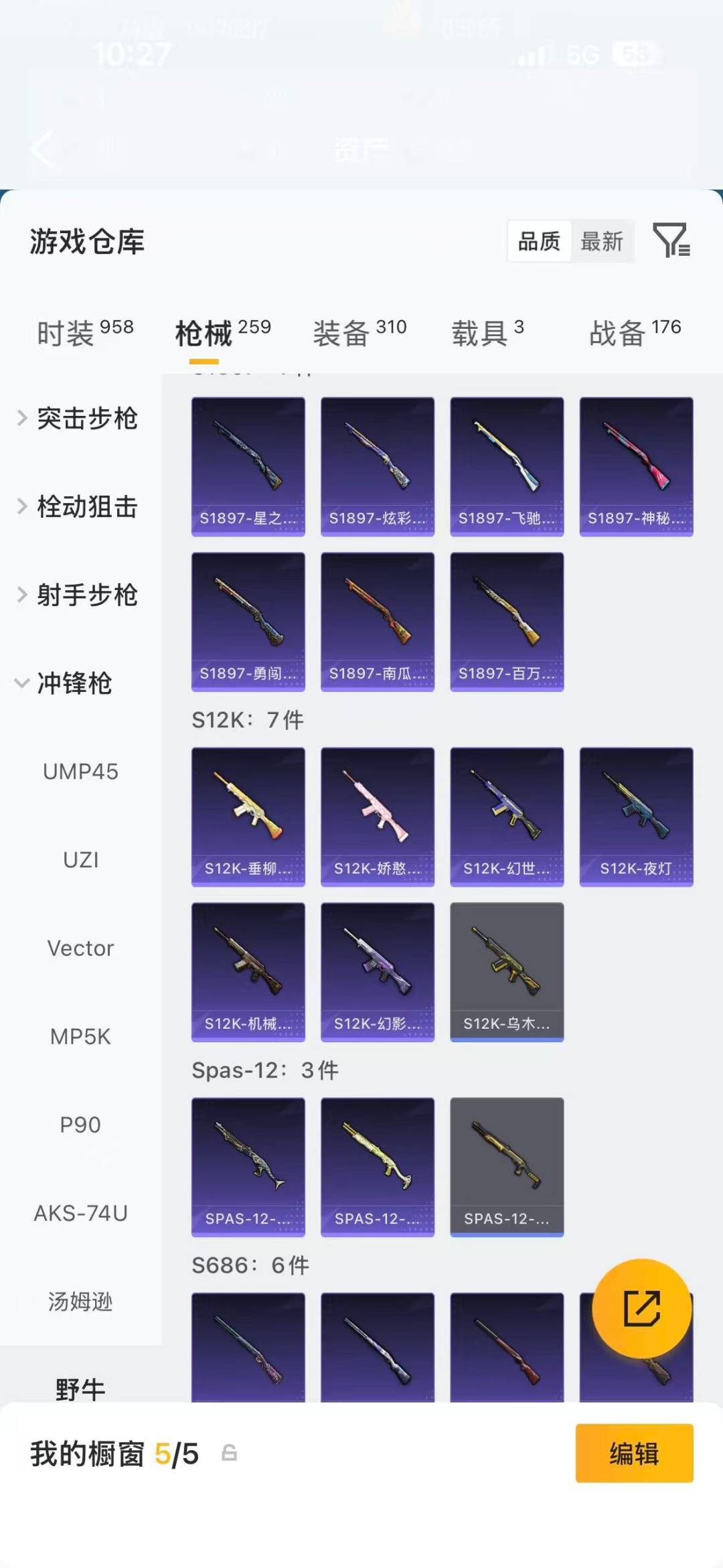This screenshot has height=1568, width=723.
Task: Select 野牛 at the bottom of sidebar
Action: (x=80, y=1389)
